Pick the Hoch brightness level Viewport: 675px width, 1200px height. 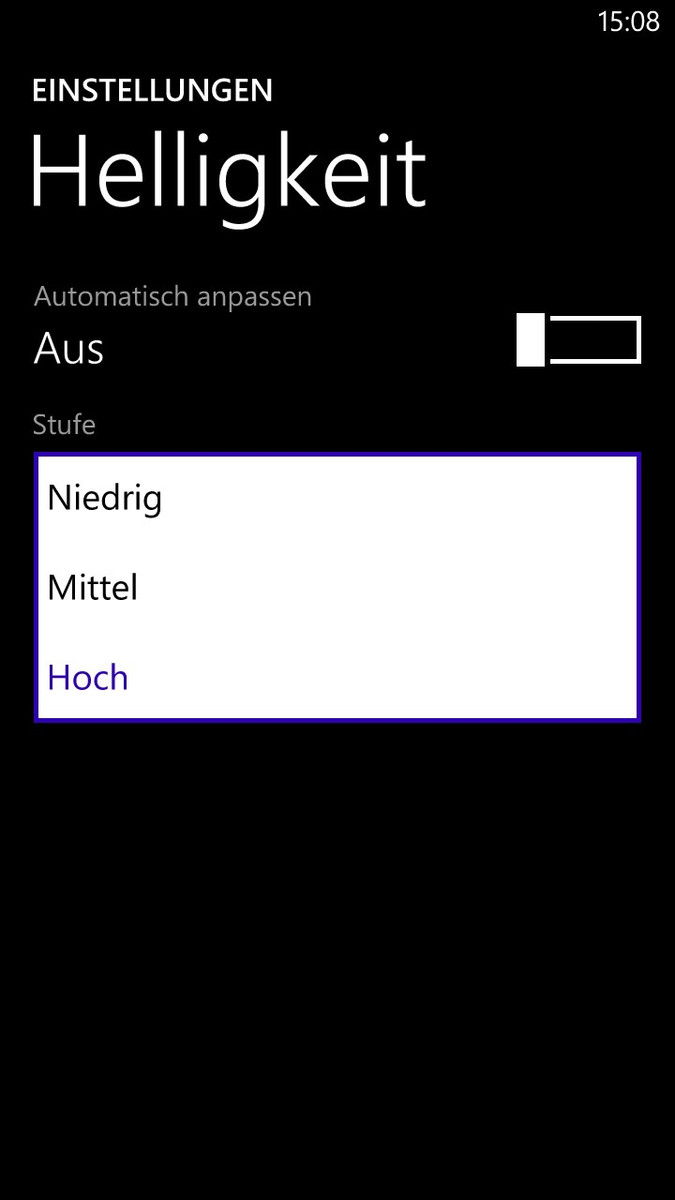pos(88,678)
